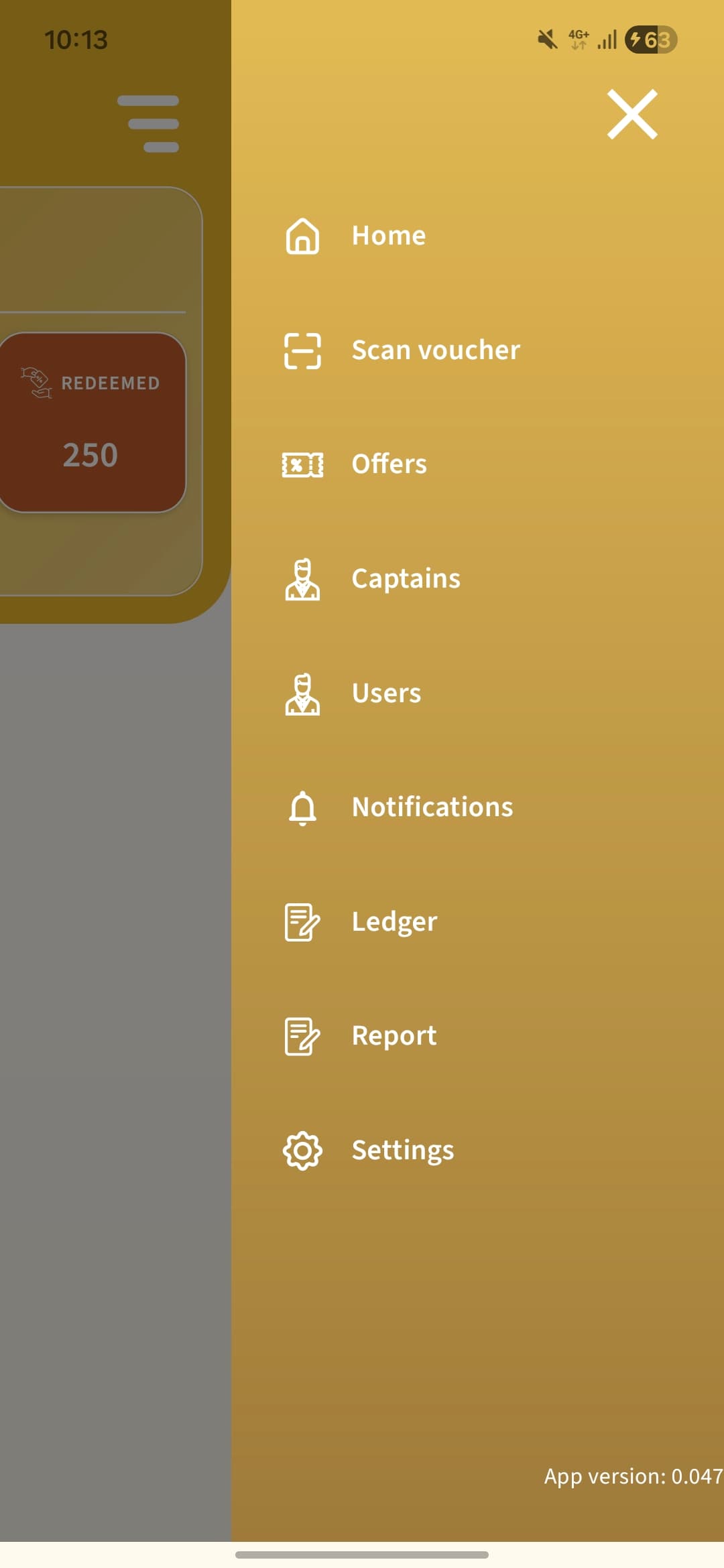Choose the Scan voucher menu entry
Screen dimensions: 724x1568
pyautogui.click(x=435, y=350)
